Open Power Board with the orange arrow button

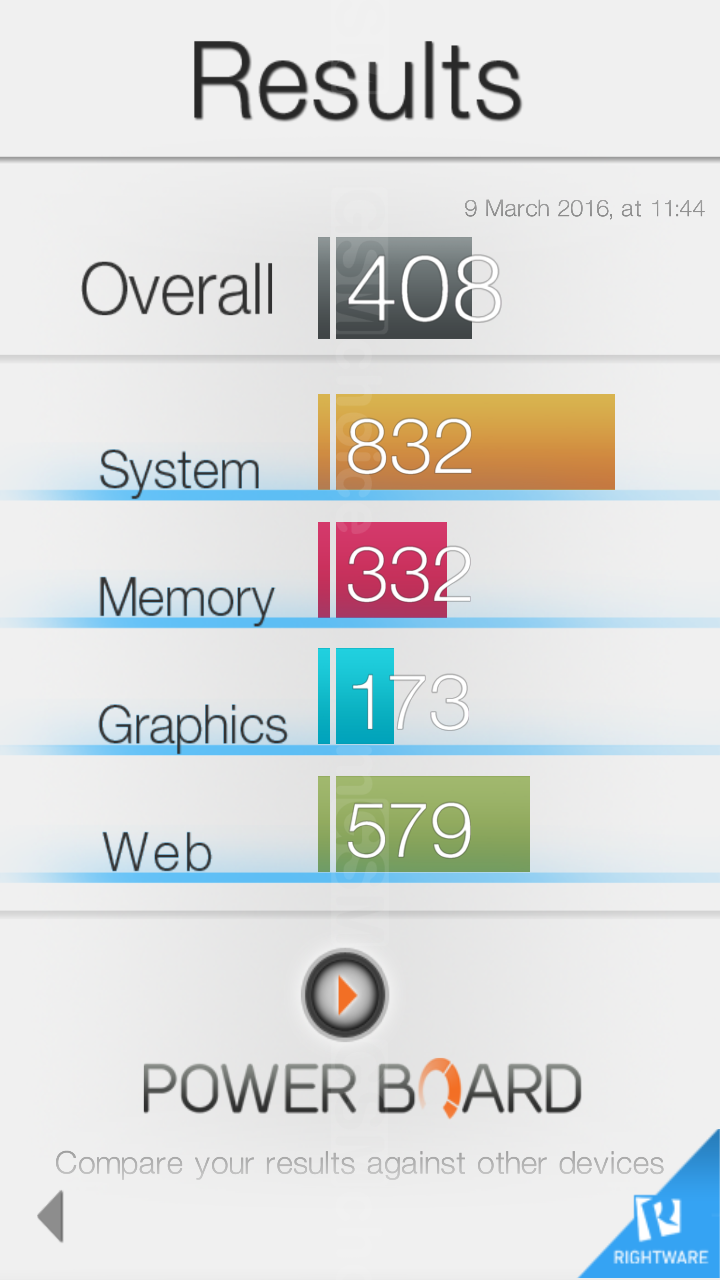345,995
